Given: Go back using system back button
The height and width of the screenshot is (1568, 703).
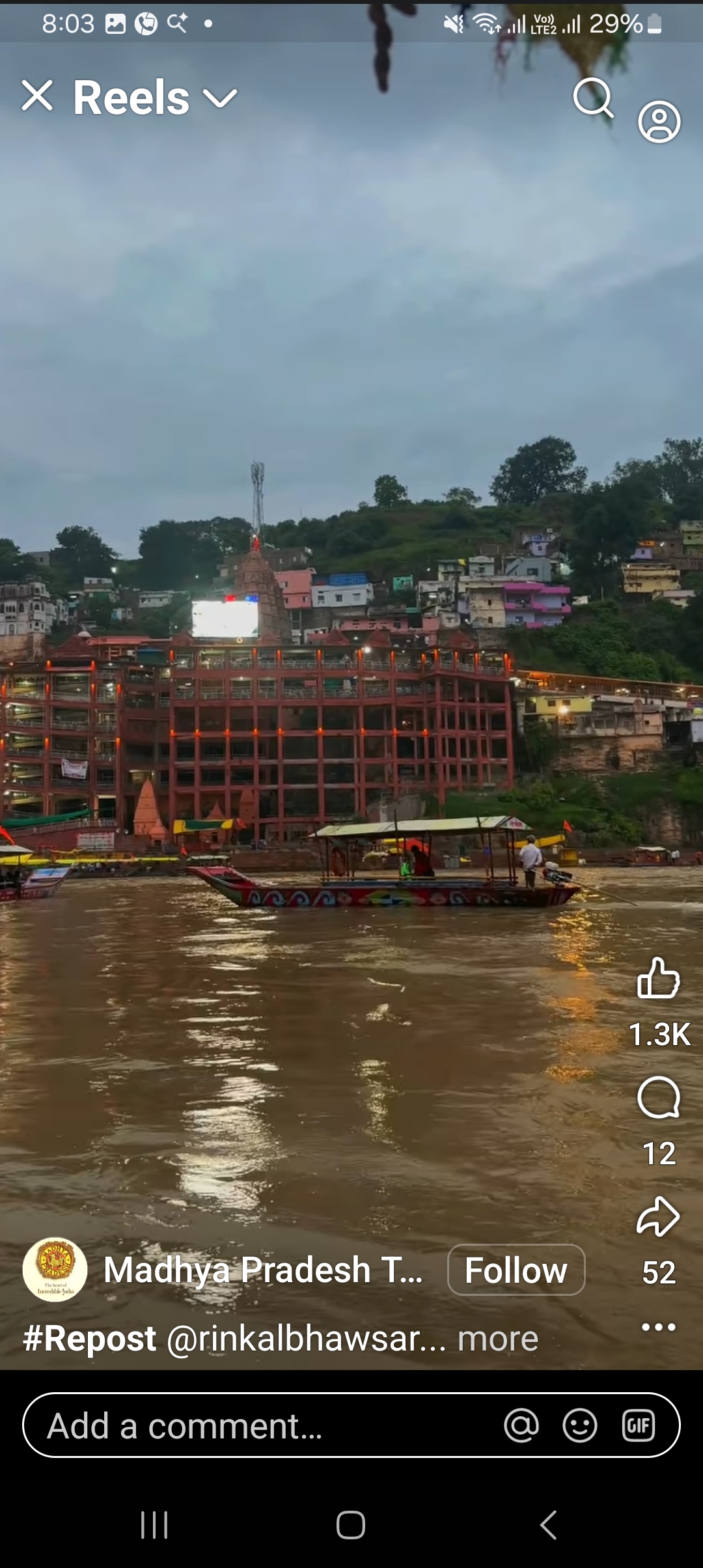Looking at the screenshot, I should pyautogui.click(x=549, y=1525).
